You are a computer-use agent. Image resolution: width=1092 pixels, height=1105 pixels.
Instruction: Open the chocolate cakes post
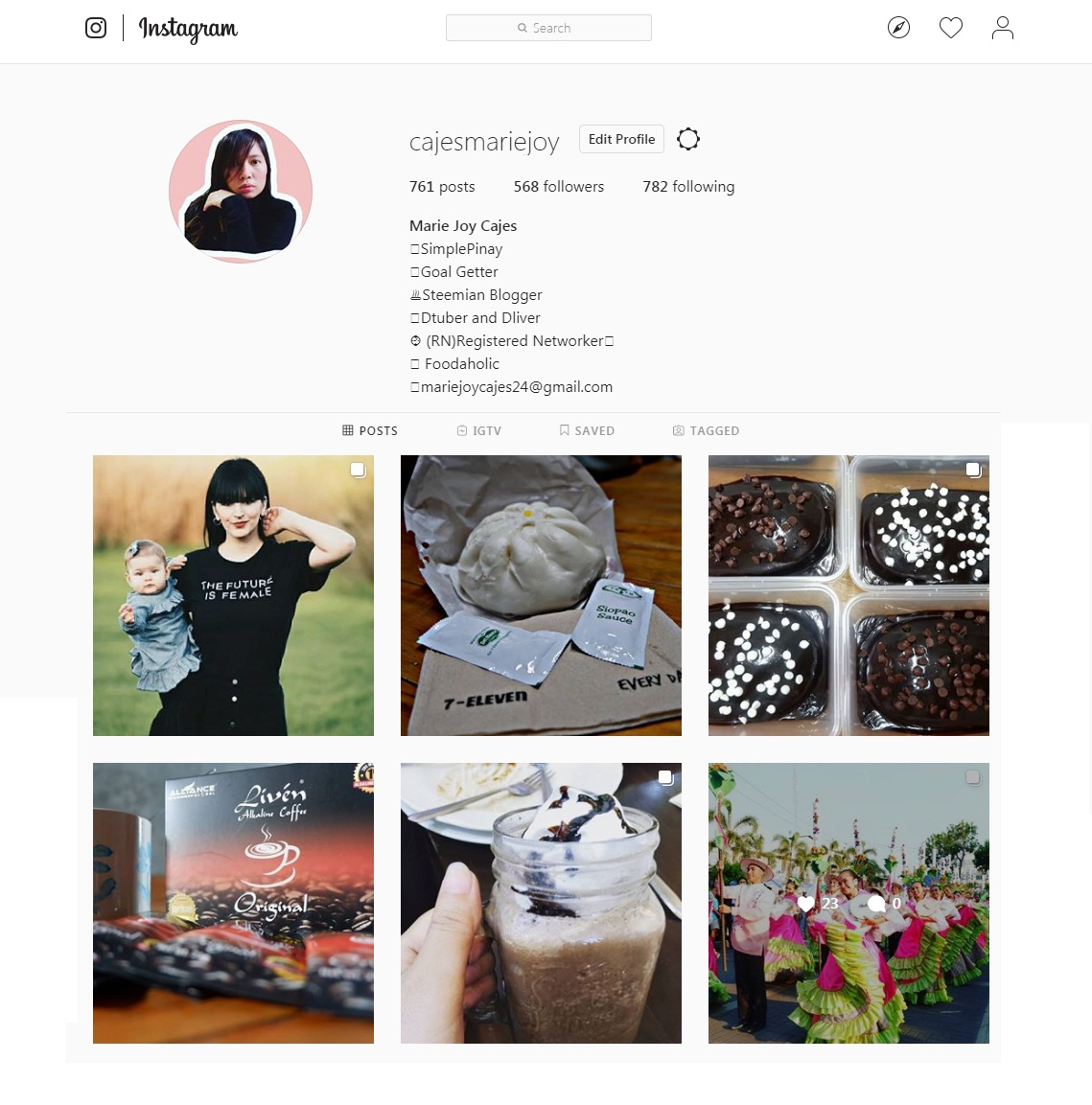(x=848, y=595)
